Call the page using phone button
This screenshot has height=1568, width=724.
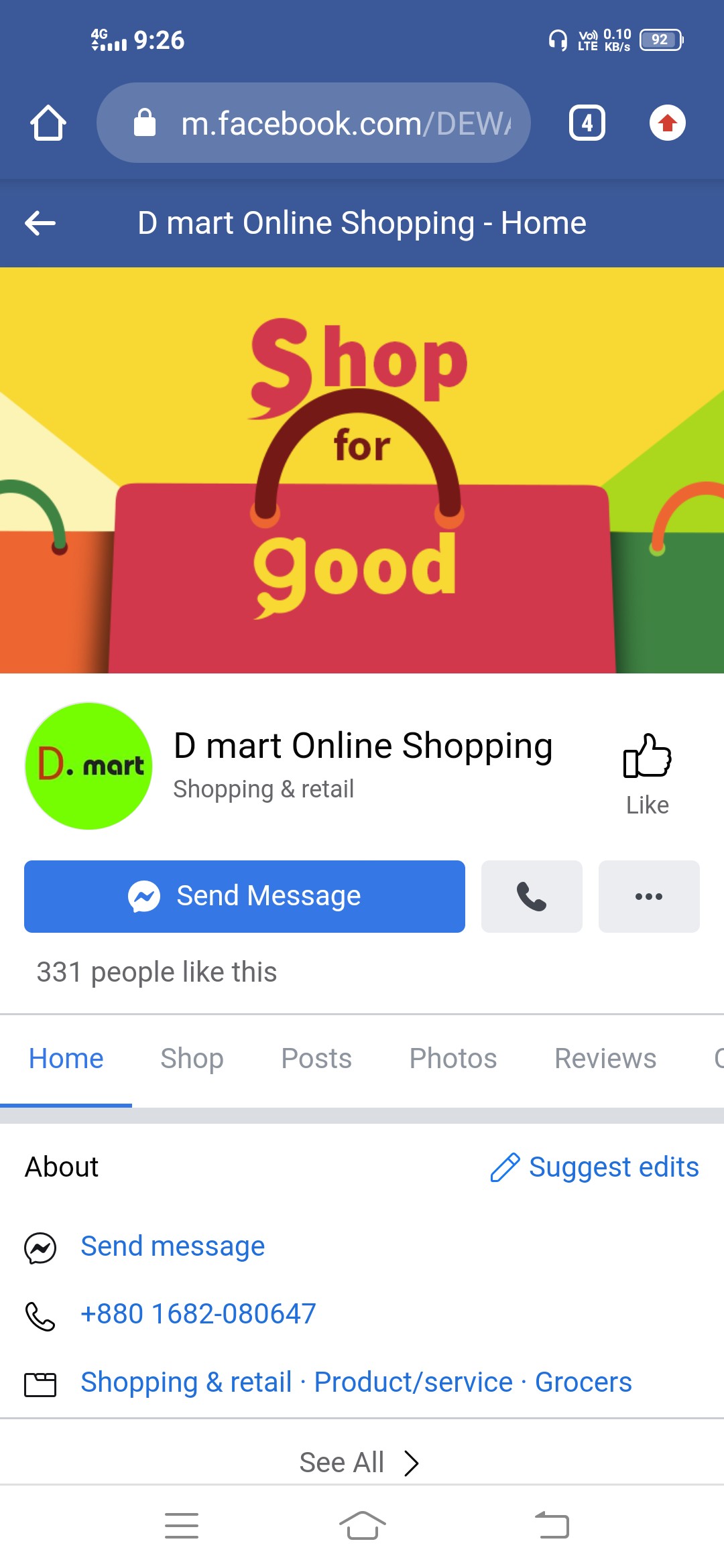click(x=532, y=896)
